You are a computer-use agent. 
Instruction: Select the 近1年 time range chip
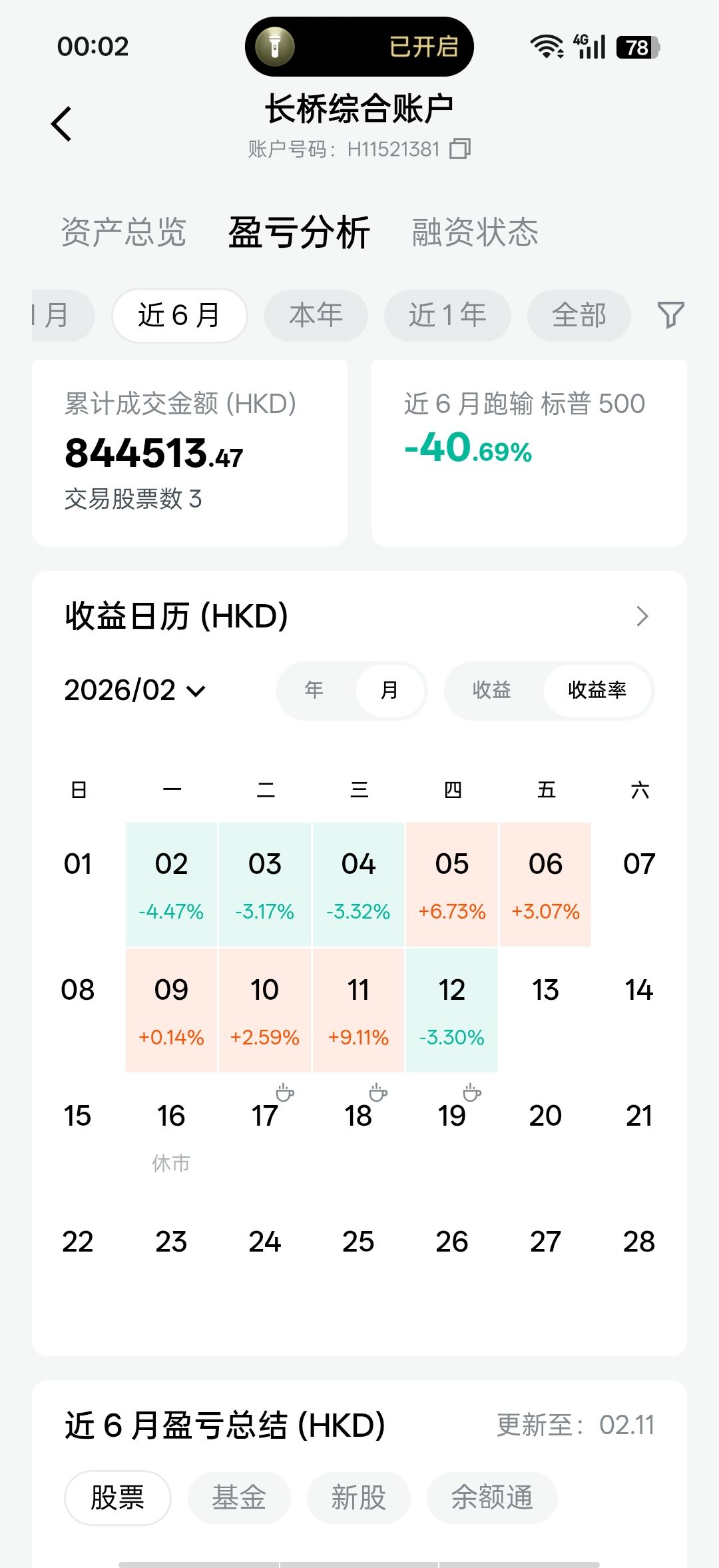[x=447, y=315]
